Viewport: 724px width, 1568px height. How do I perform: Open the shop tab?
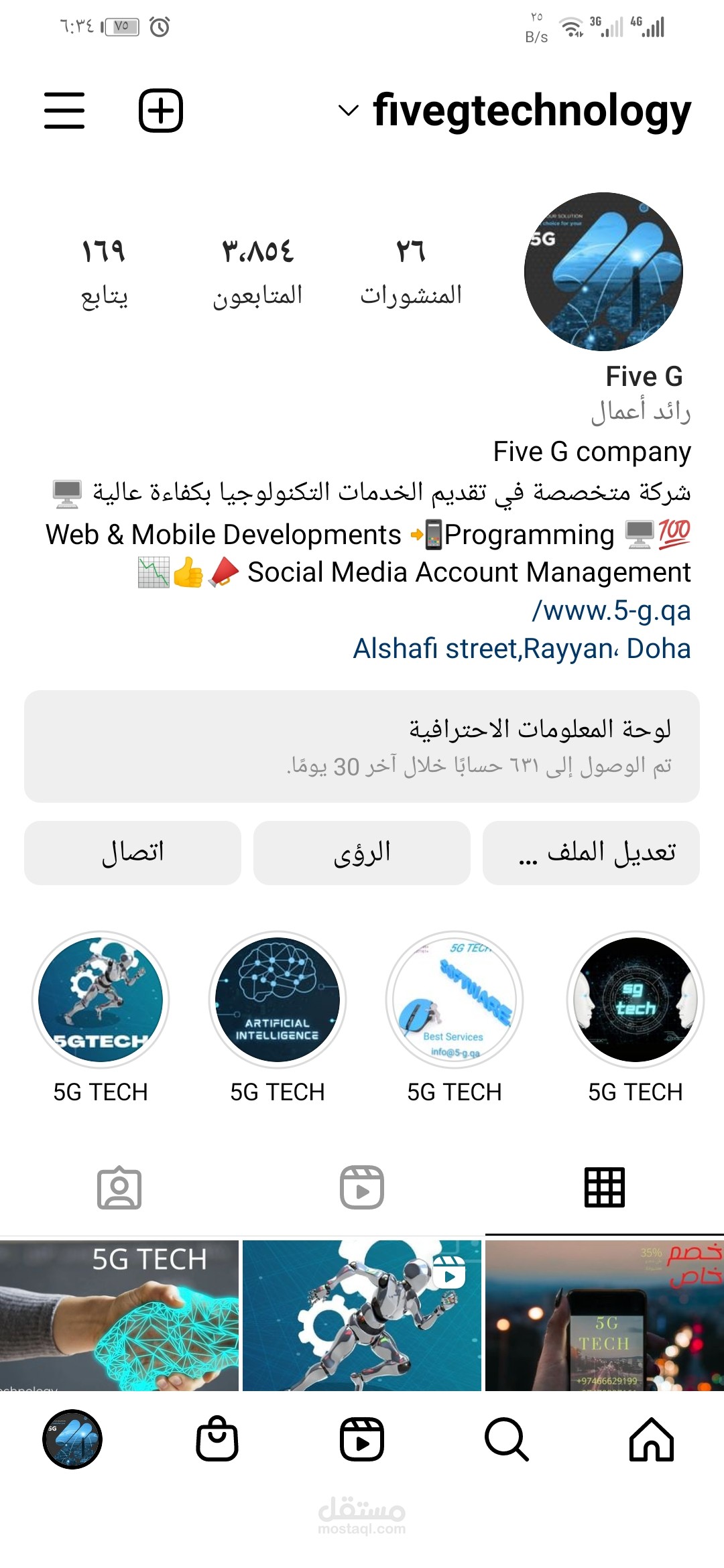(x=217, y=1439)
